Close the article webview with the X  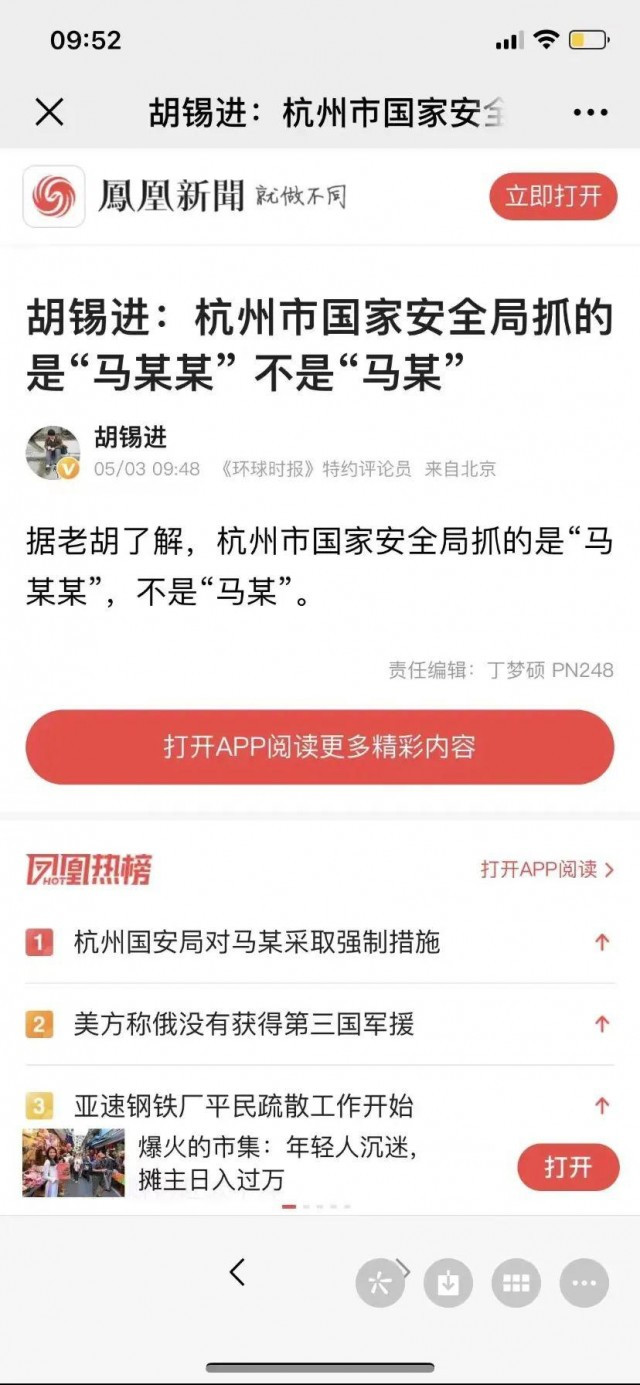click(x=49, y=112)
